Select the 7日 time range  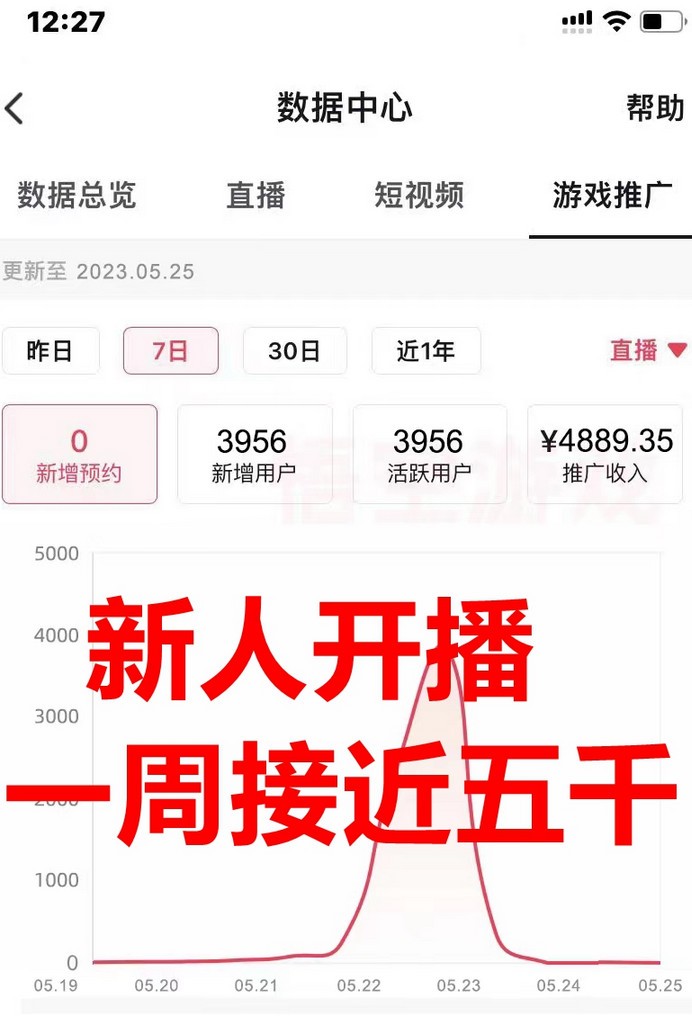point(170,351)
